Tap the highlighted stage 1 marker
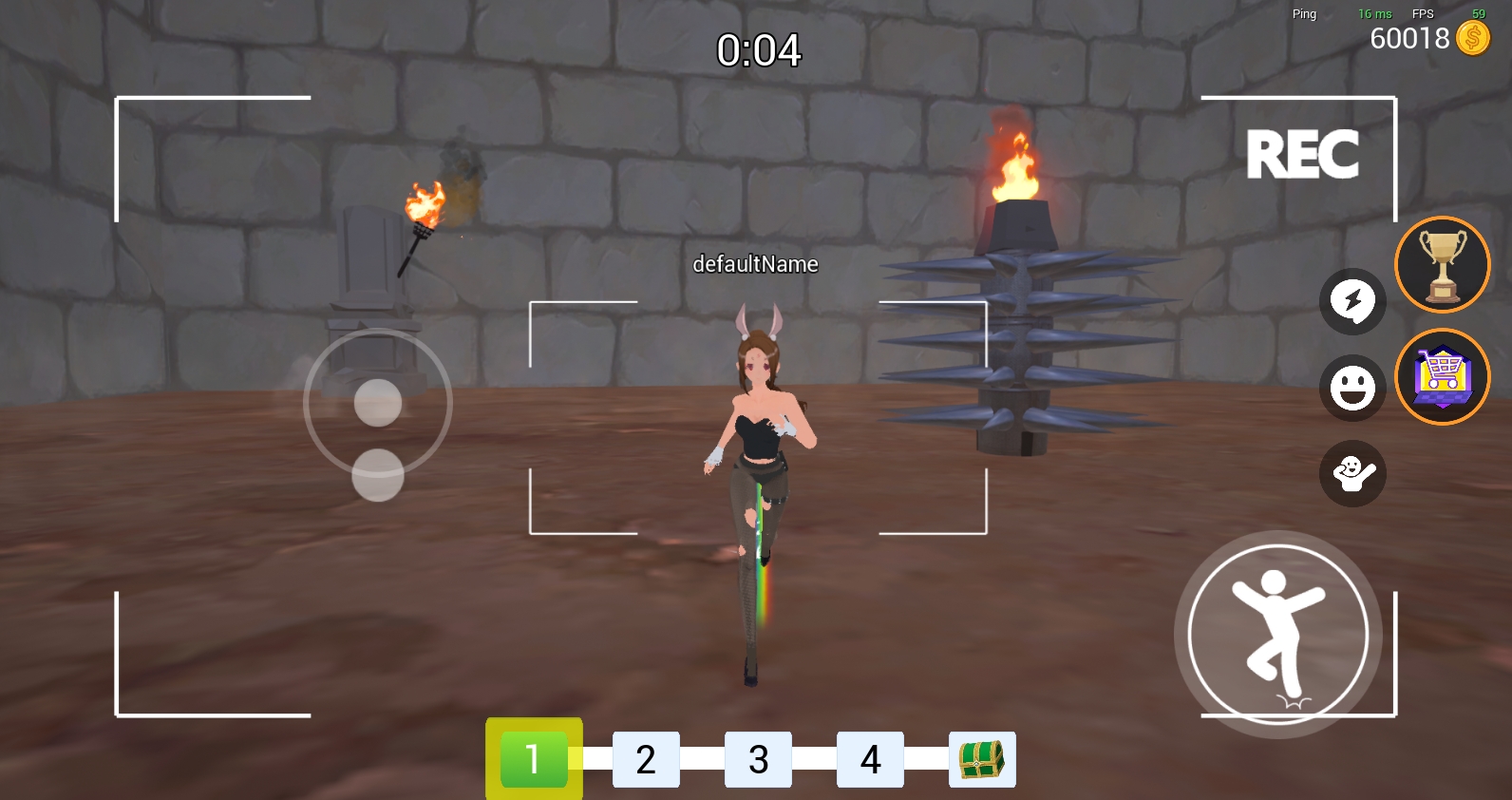 pos(534,759)
